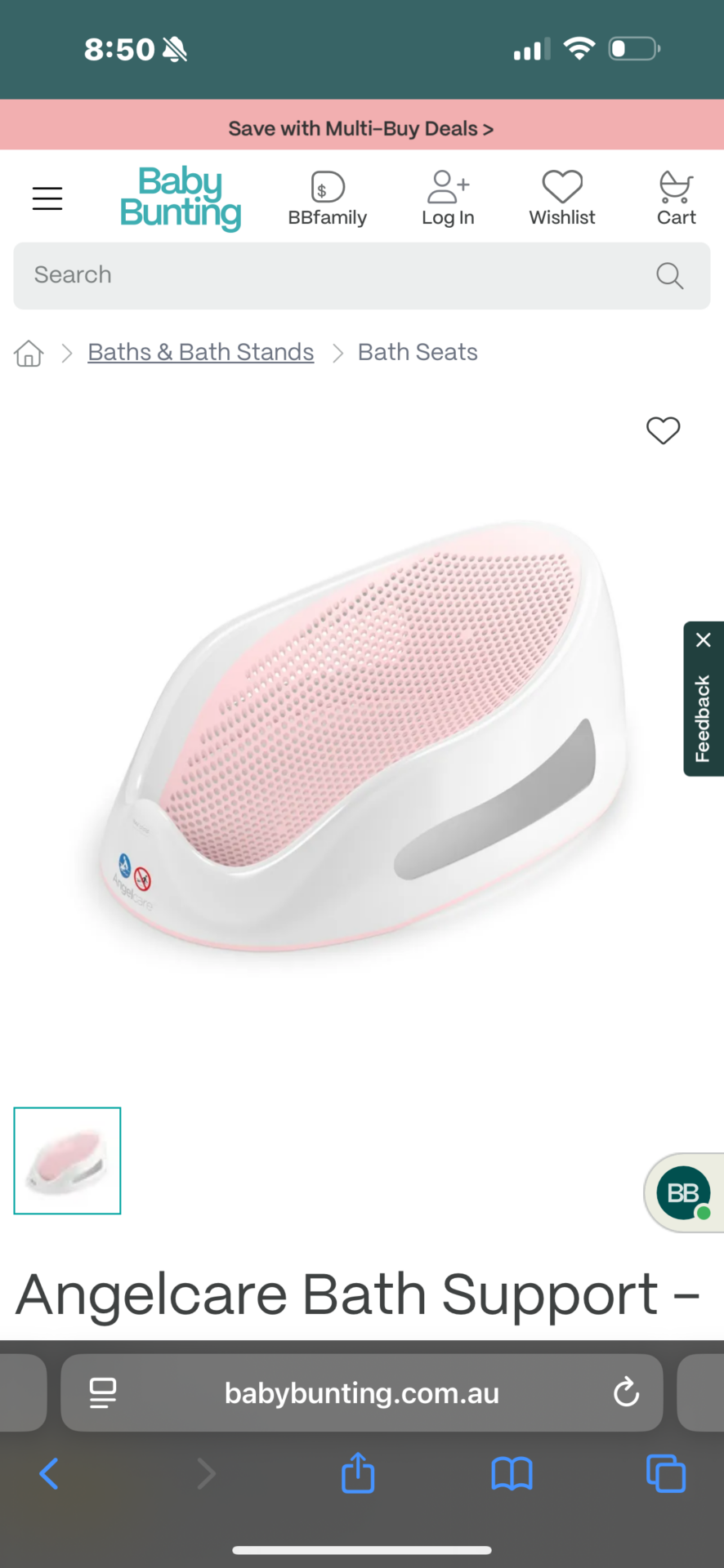Viewport: 724px width, 1568px height.
Task: Open the hamburger menu
Action: [47, 198]
